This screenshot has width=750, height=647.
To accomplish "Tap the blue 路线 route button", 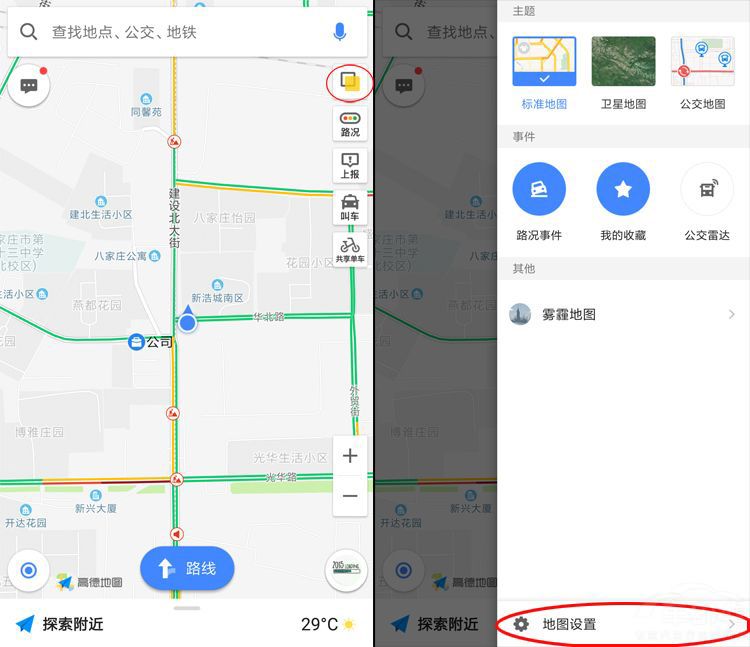I will coord(187,568).
